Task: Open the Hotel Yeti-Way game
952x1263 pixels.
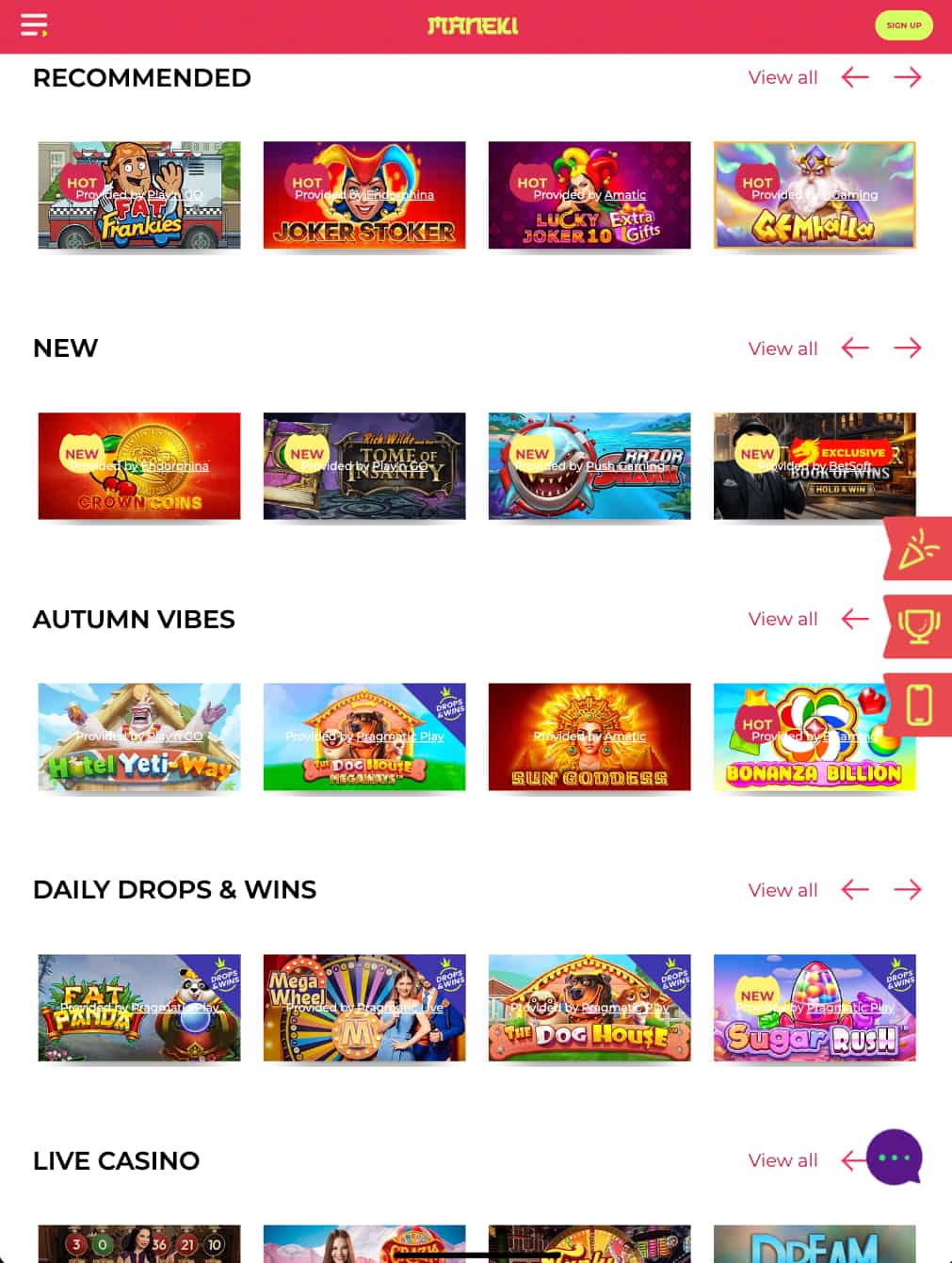Action: coord(139,737)
